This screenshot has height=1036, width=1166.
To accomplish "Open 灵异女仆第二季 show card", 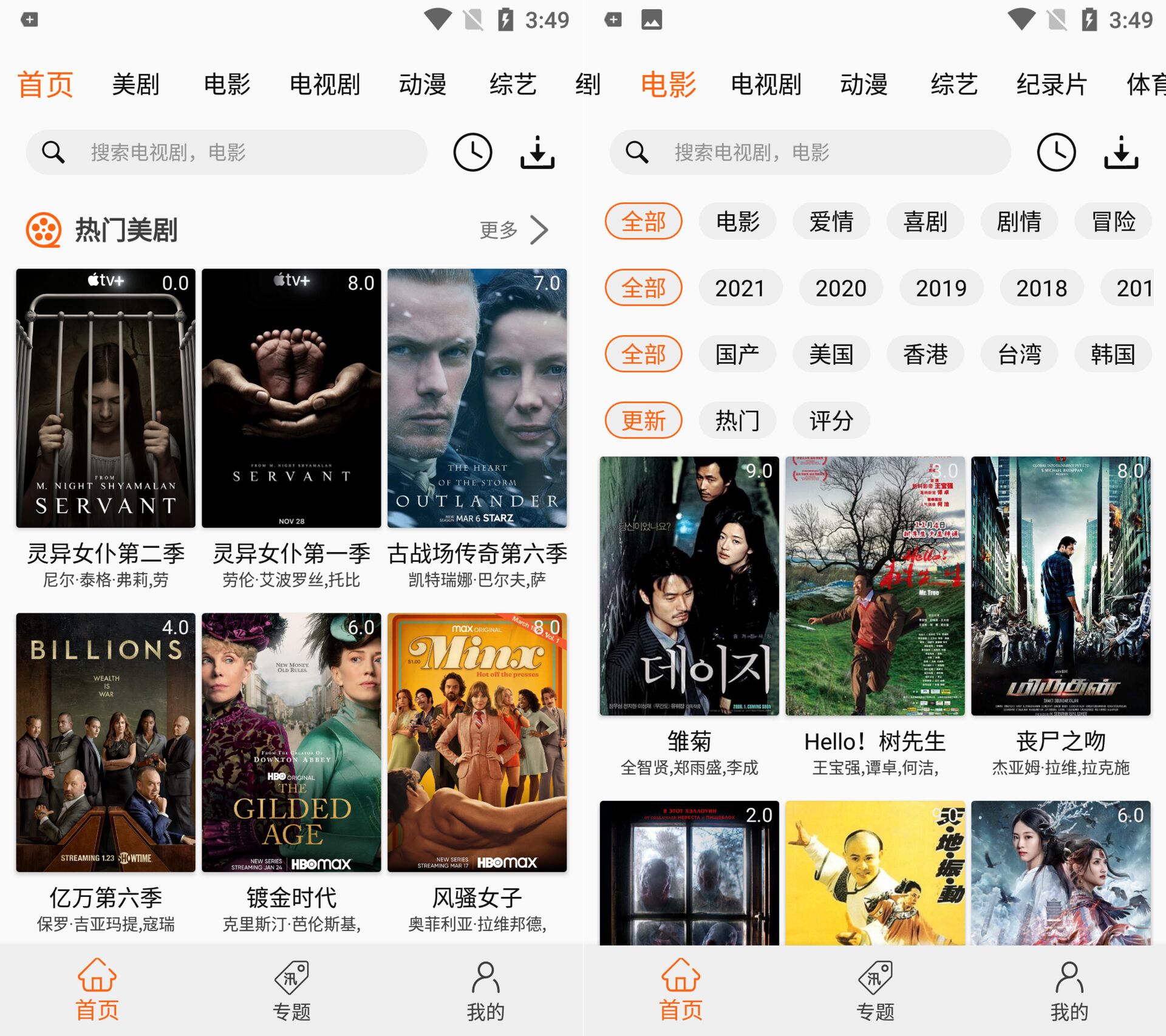I will click(106, 398).
